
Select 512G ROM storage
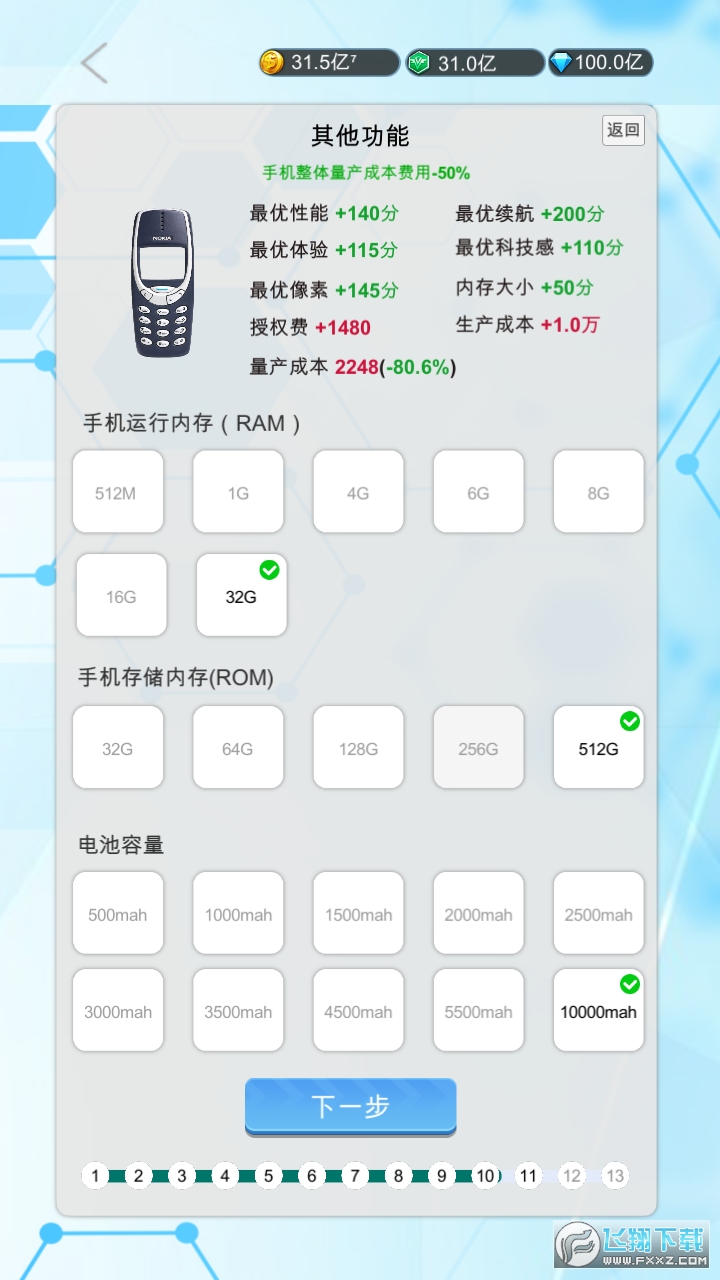598,747
